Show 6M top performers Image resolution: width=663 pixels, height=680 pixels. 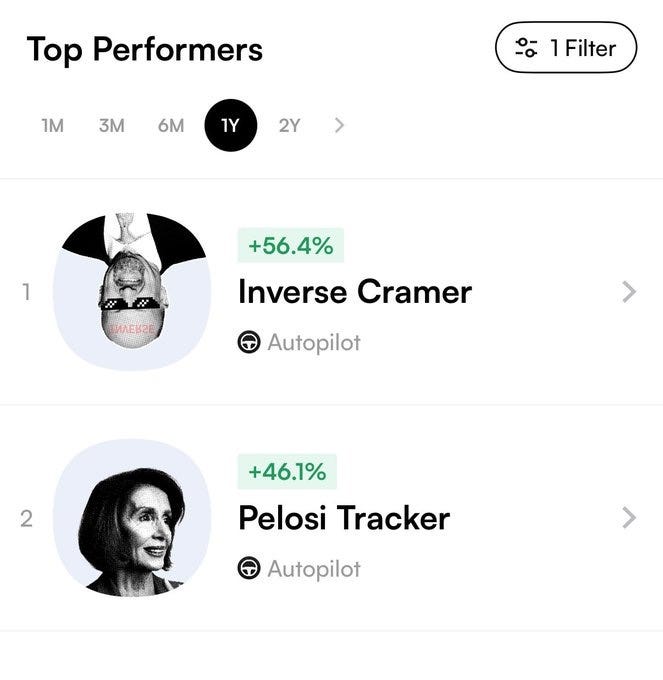pyautogui.click(x=171, y=126)
